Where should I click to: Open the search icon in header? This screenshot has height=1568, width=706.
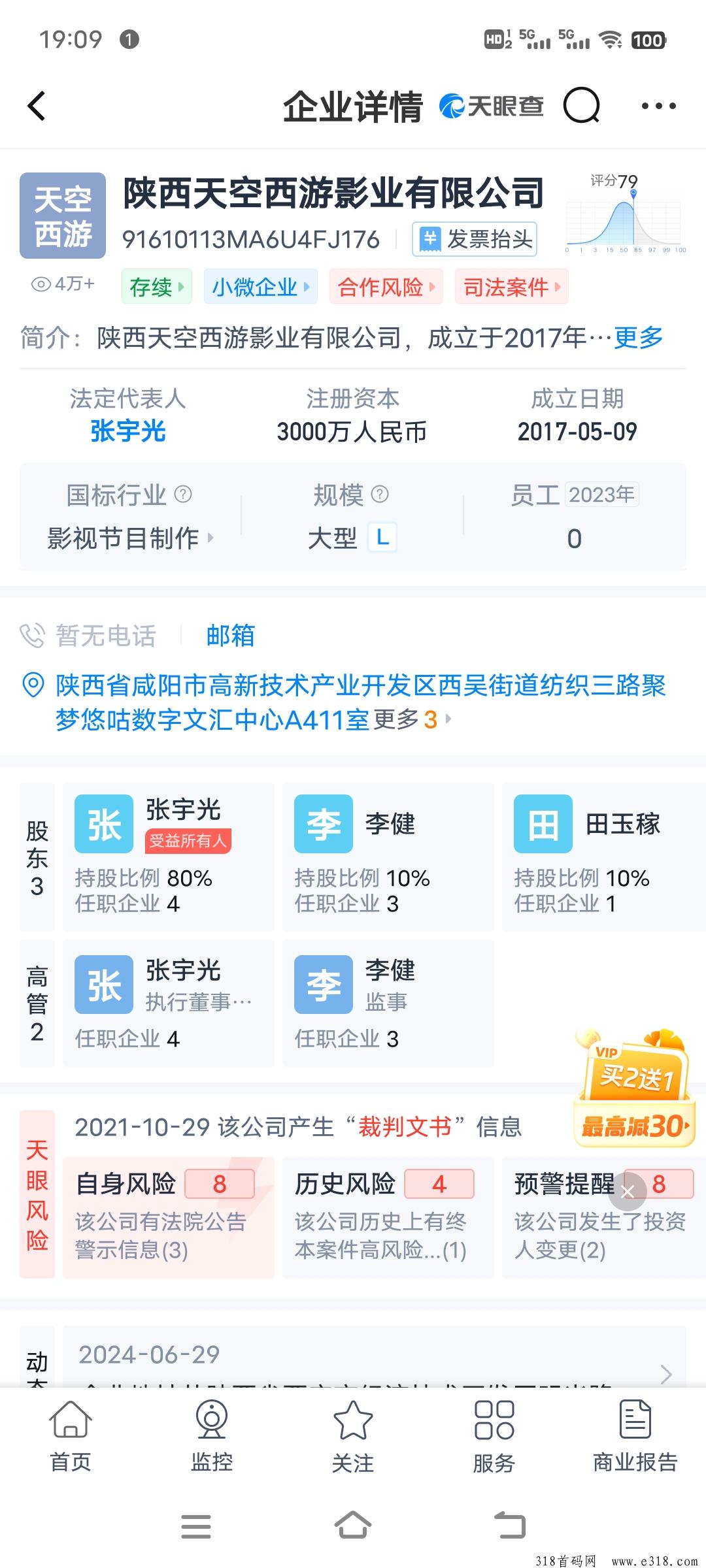[x=581, y=106]
